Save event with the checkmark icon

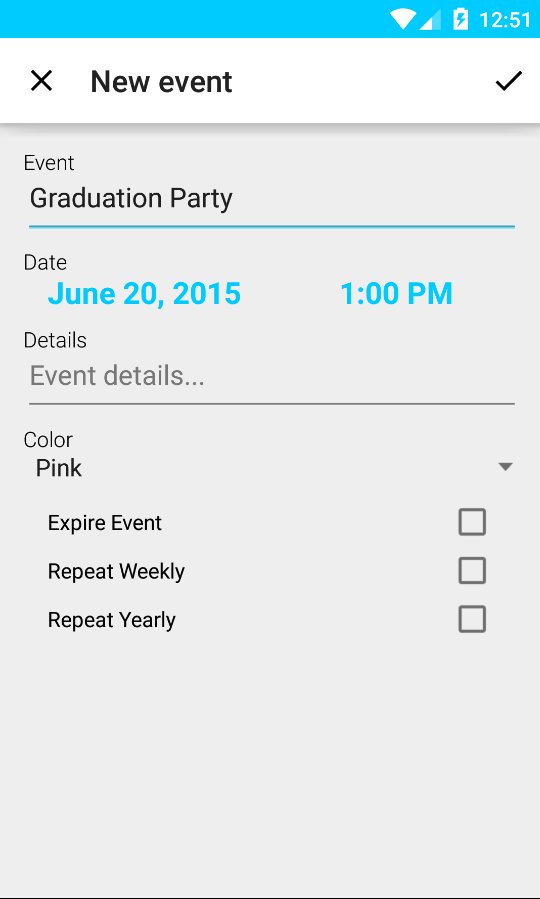(508, 81)
